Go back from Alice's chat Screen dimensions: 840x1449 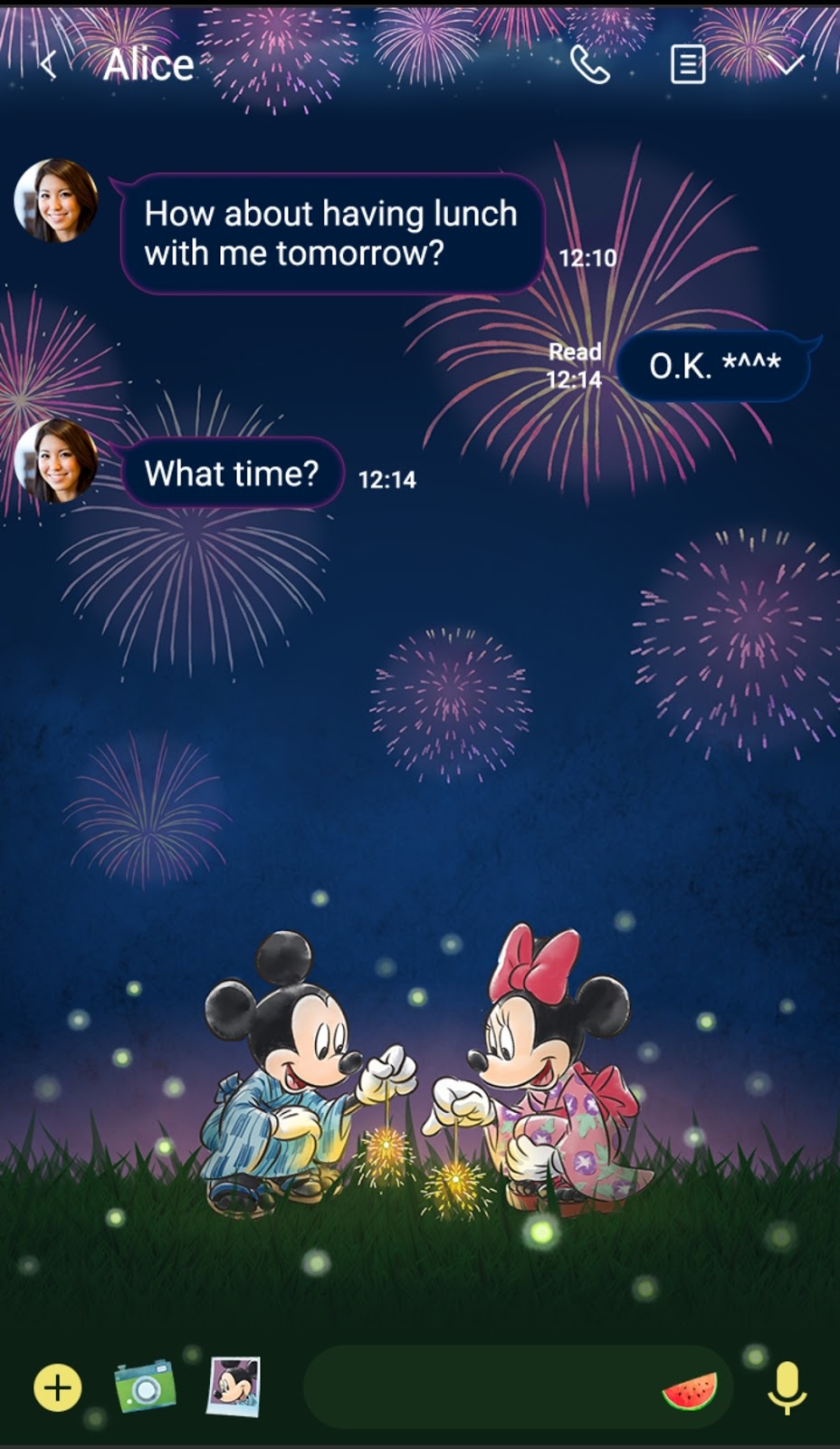tap(49, 65)
